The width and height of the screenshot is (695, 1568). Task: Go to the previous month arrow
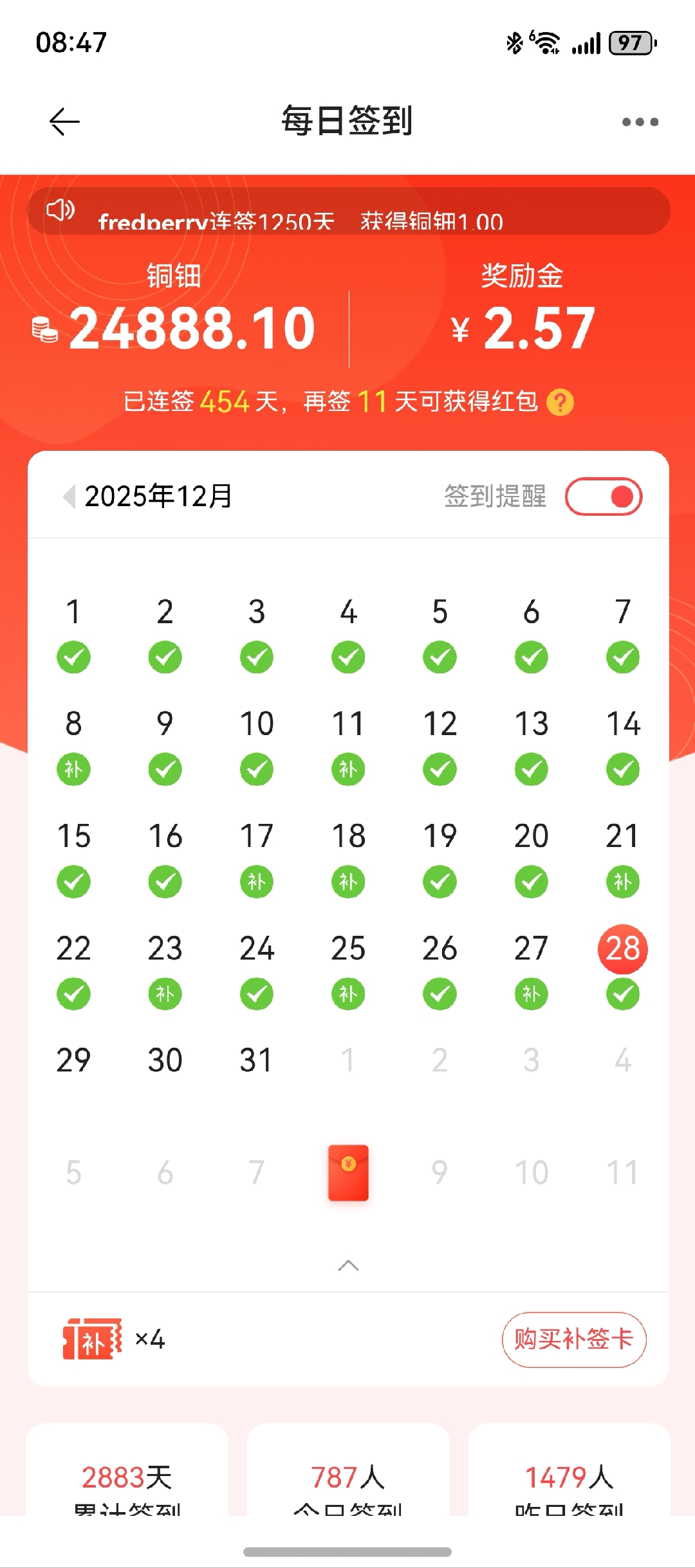[69, 497]
